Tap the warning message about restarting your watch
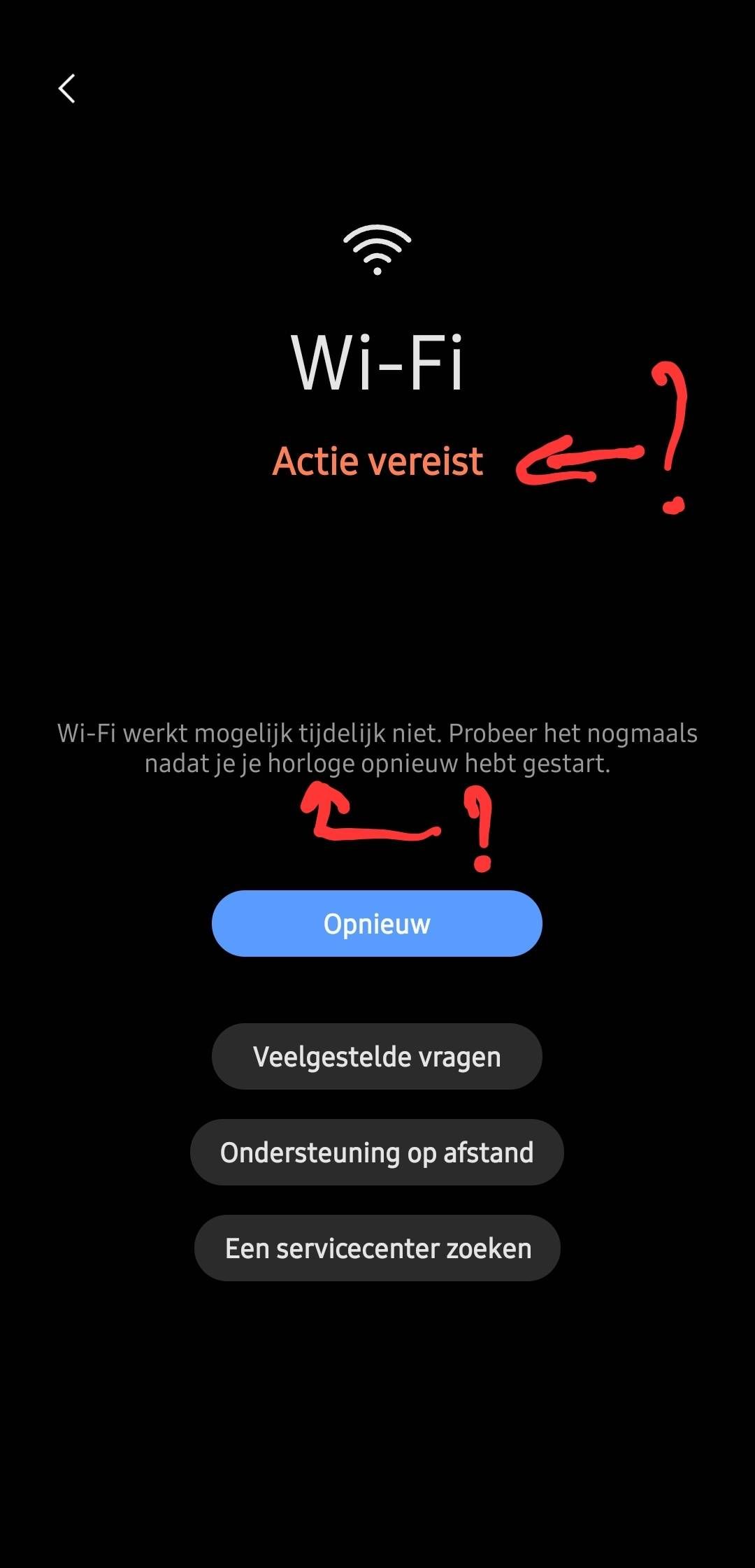This screenshot has height=1568, width=755. pos(377,747)
